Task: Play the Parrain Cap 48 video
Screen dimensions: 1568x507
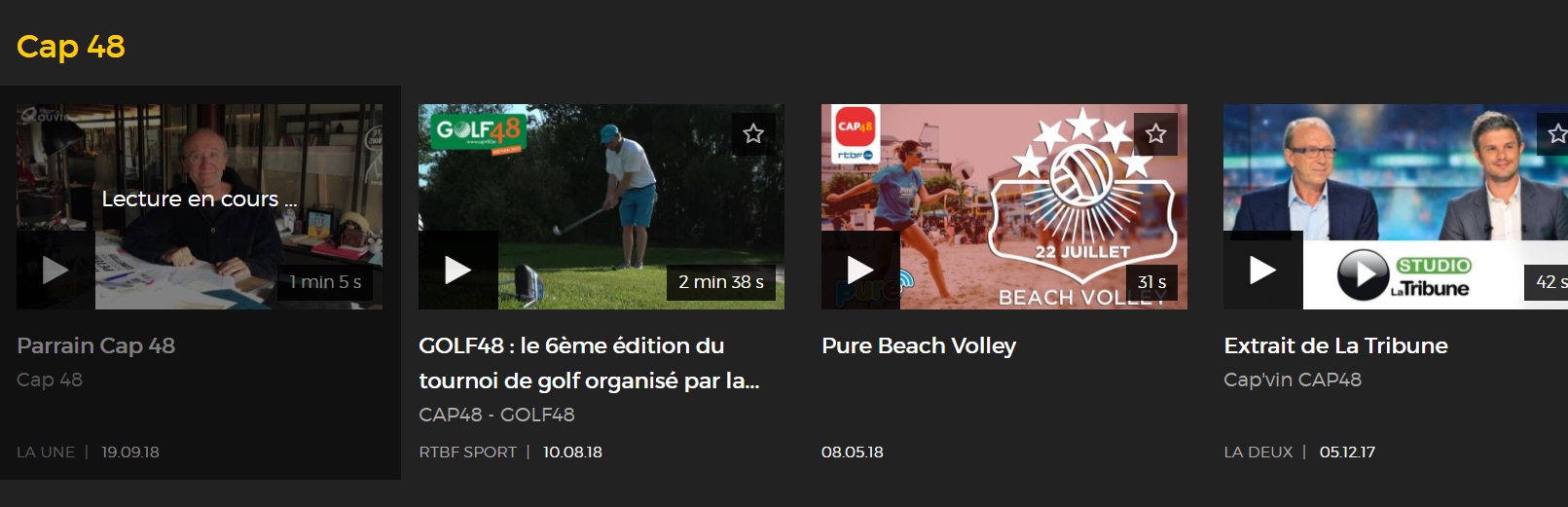Action: click(x=55, y=270)
